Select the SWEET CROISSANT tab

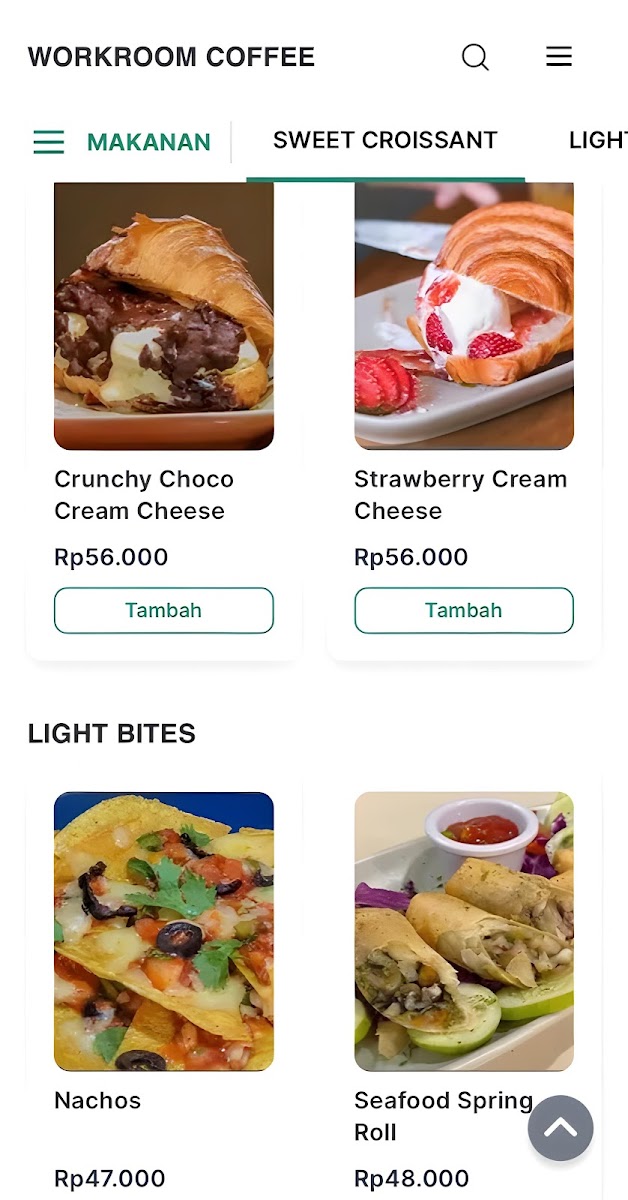(385, 140)
